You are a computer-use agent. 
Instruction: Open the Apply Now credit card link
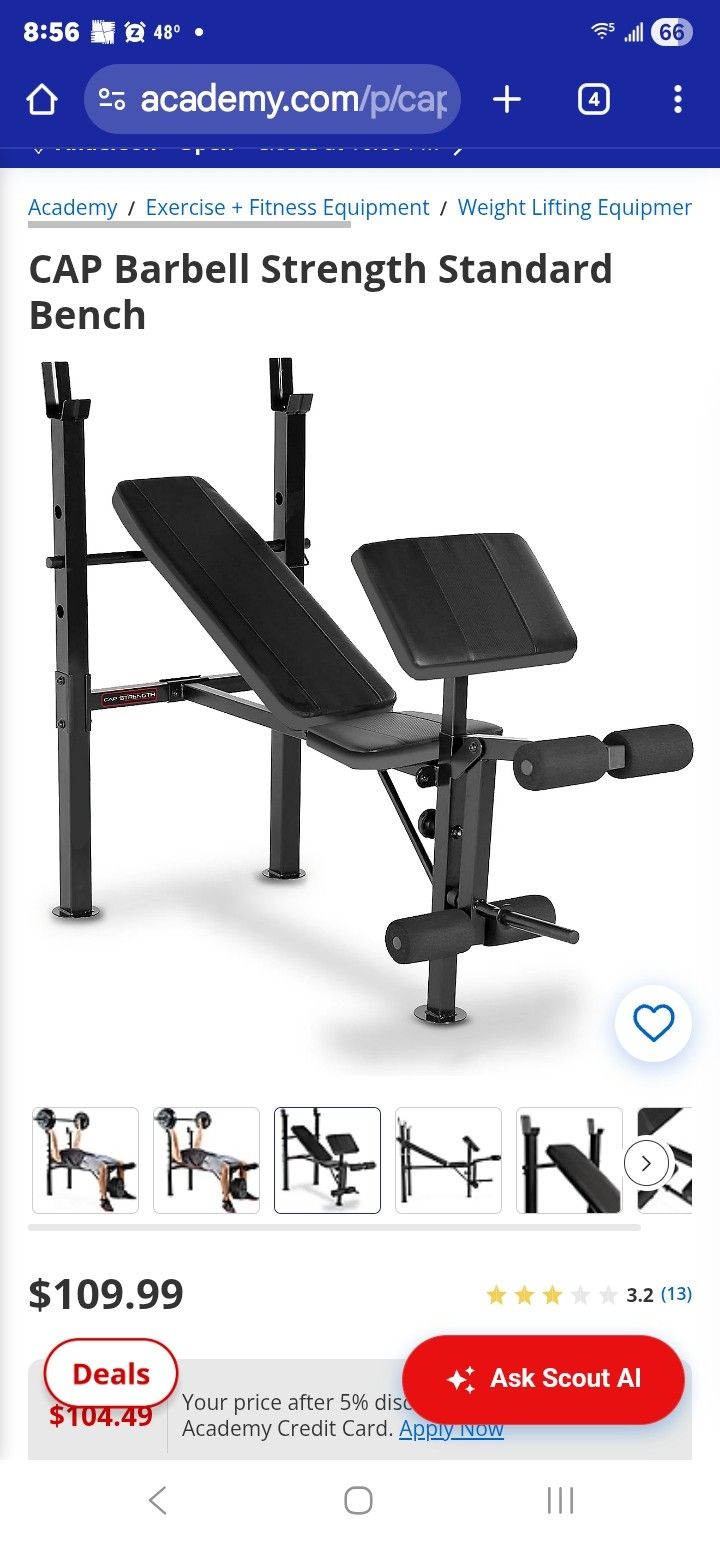tap(450, 1429)
